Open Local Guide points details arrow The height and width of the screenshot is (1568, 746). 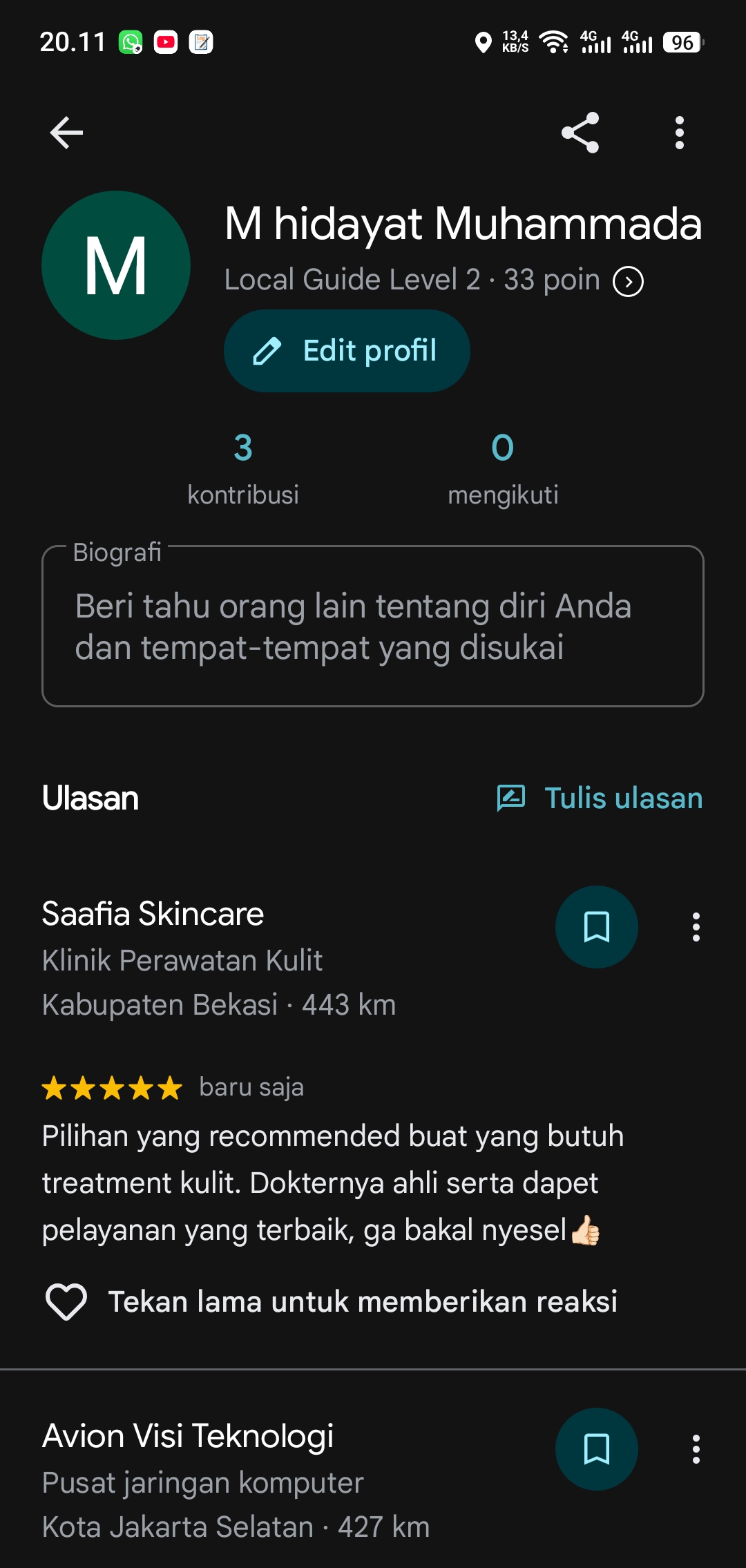pos(629,282)
